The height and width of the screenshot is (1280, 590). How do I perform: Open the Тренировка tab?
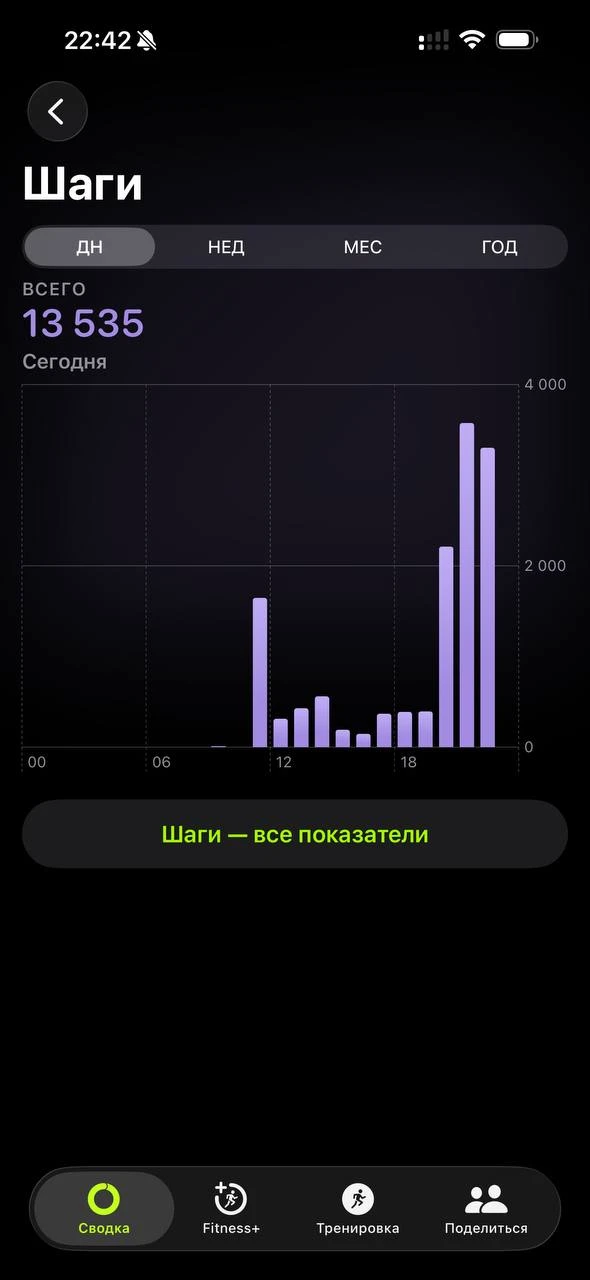click(x=358, y=1208)
